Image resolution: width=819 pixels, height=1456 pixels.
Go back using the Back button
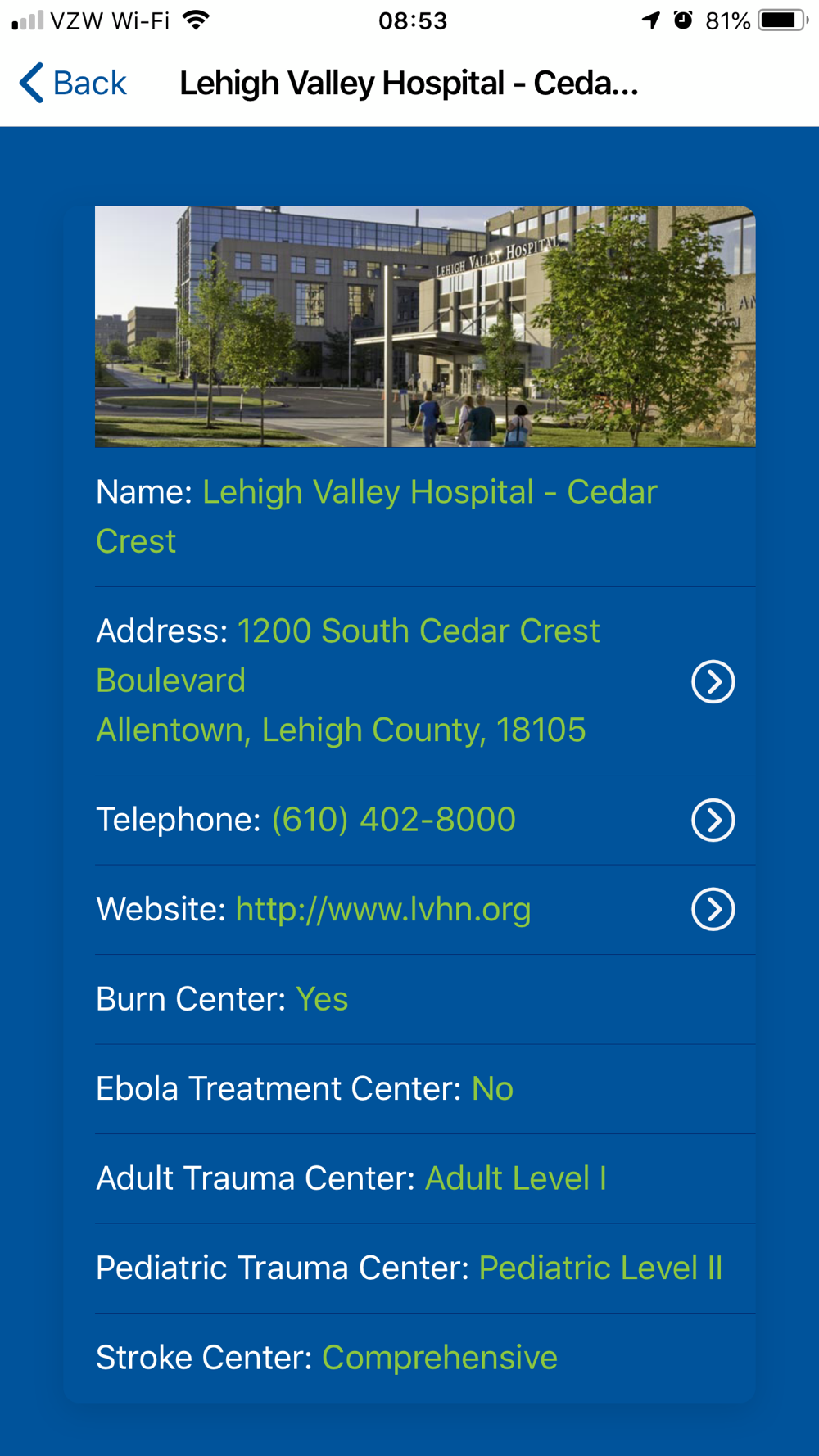point(73,83)
